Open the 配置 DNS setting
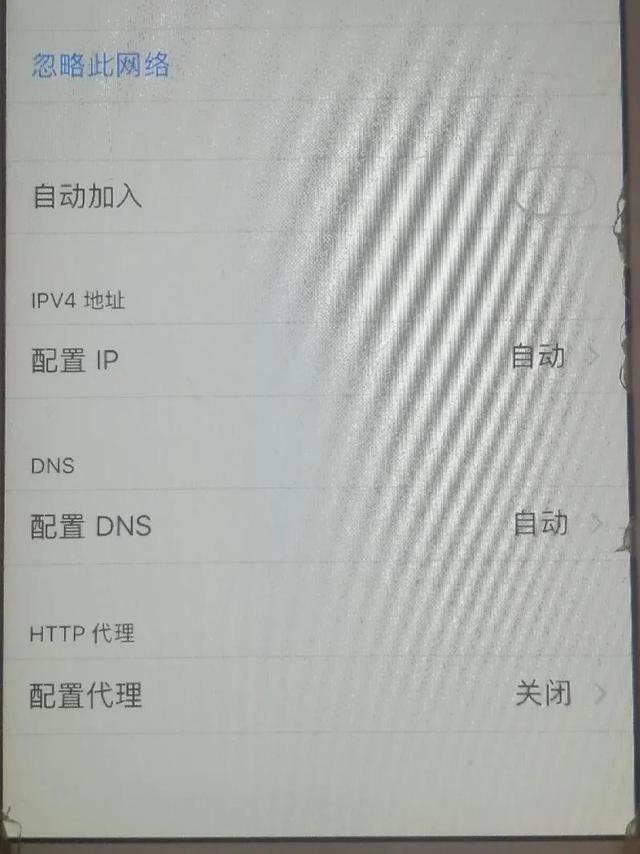This screenshot has height=854, width=640. tap(318, 525)
